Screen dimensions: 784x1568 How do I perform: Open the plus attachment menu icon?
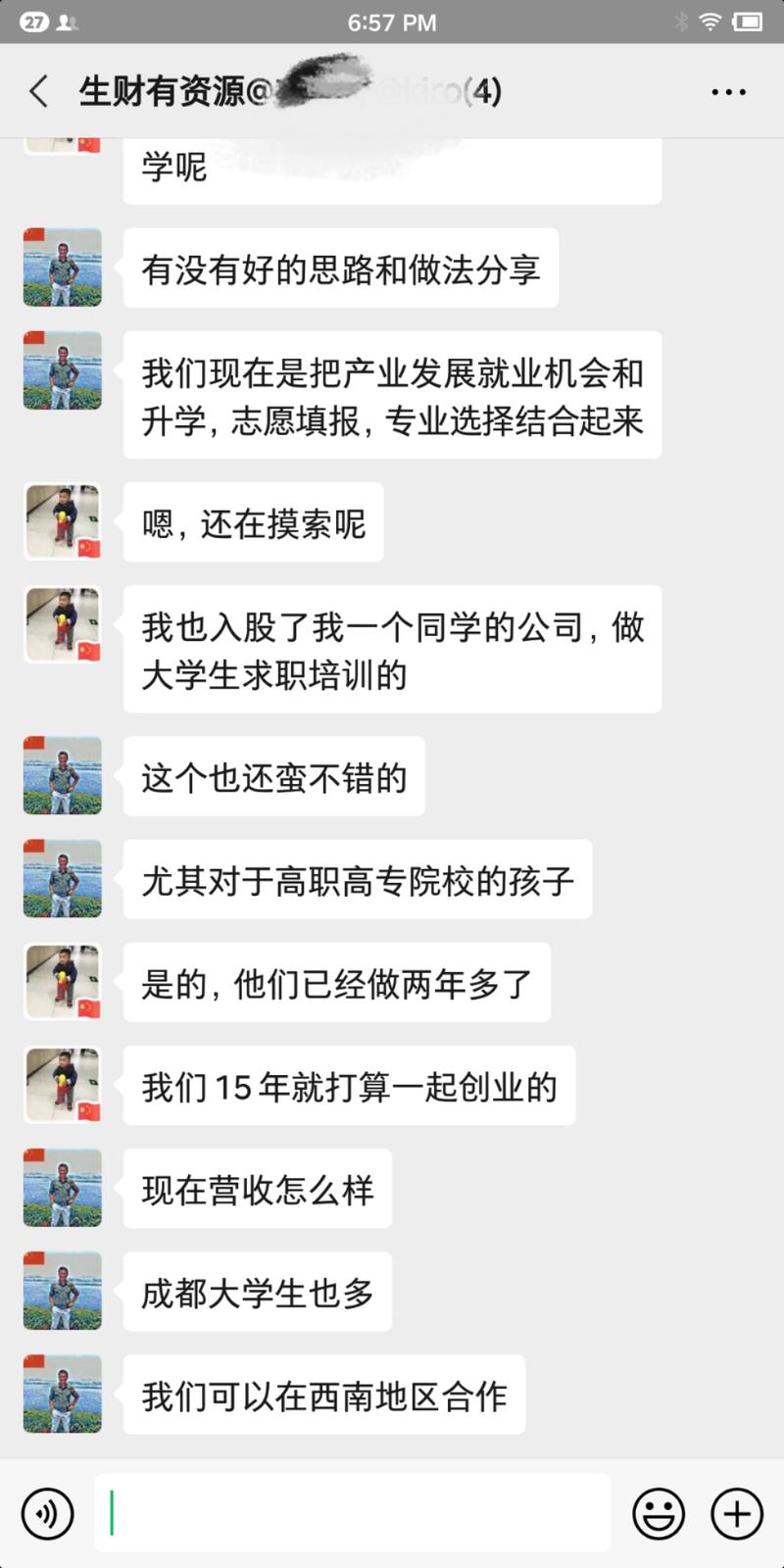pos(736,1512)
